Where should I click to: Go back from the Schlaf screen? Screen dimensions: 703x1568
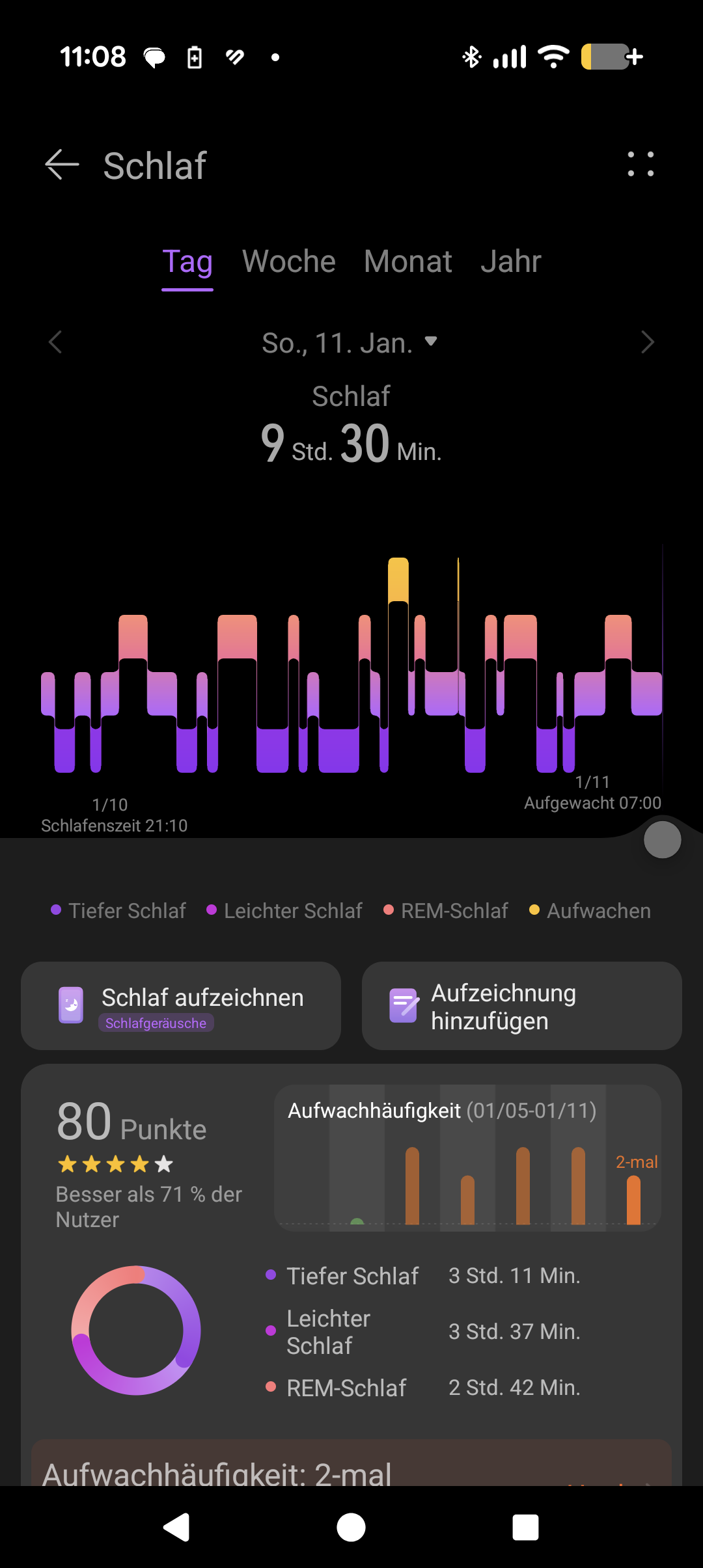(x=62, y=165)
